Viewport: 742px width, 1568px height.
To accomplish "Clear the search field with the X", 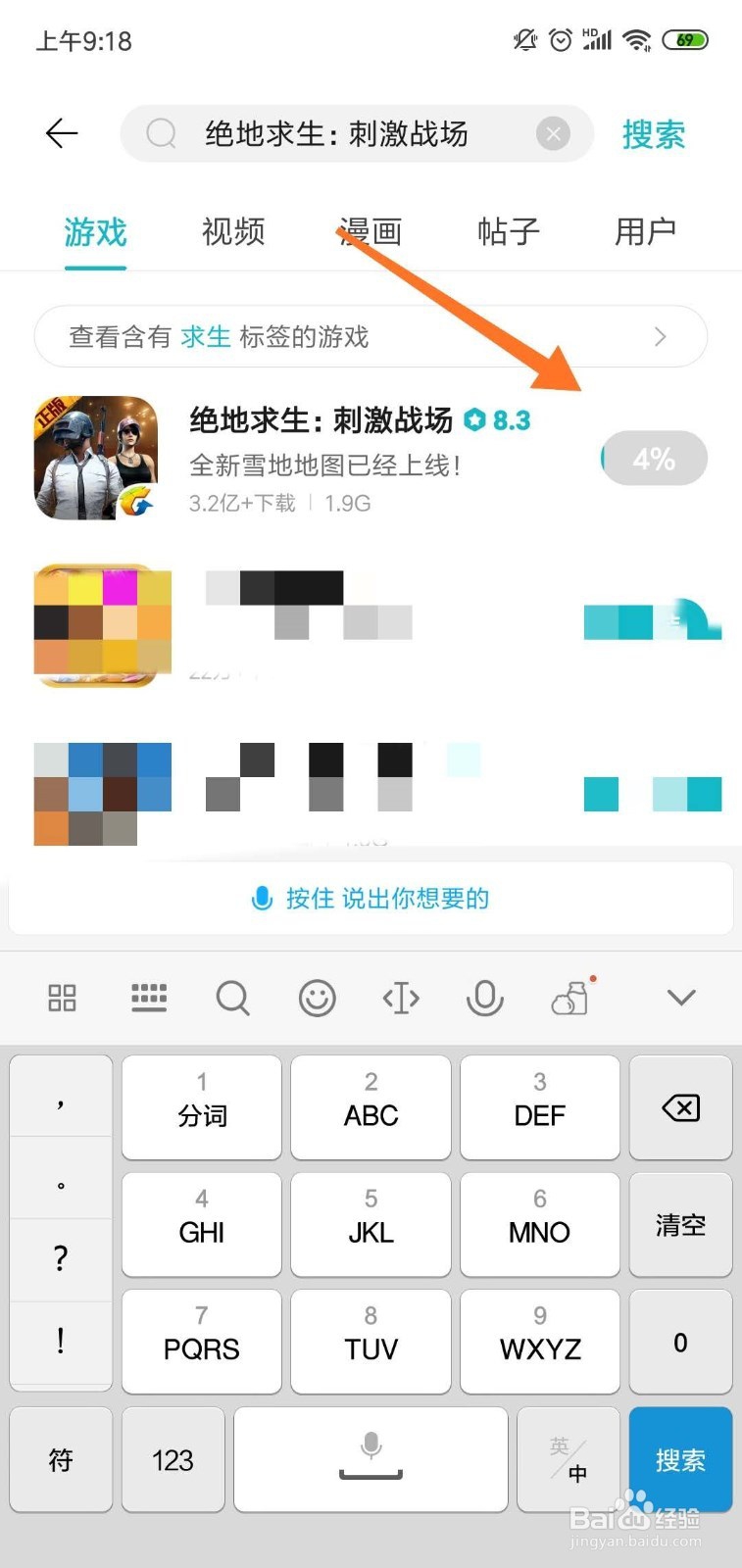I will point(554,133).
